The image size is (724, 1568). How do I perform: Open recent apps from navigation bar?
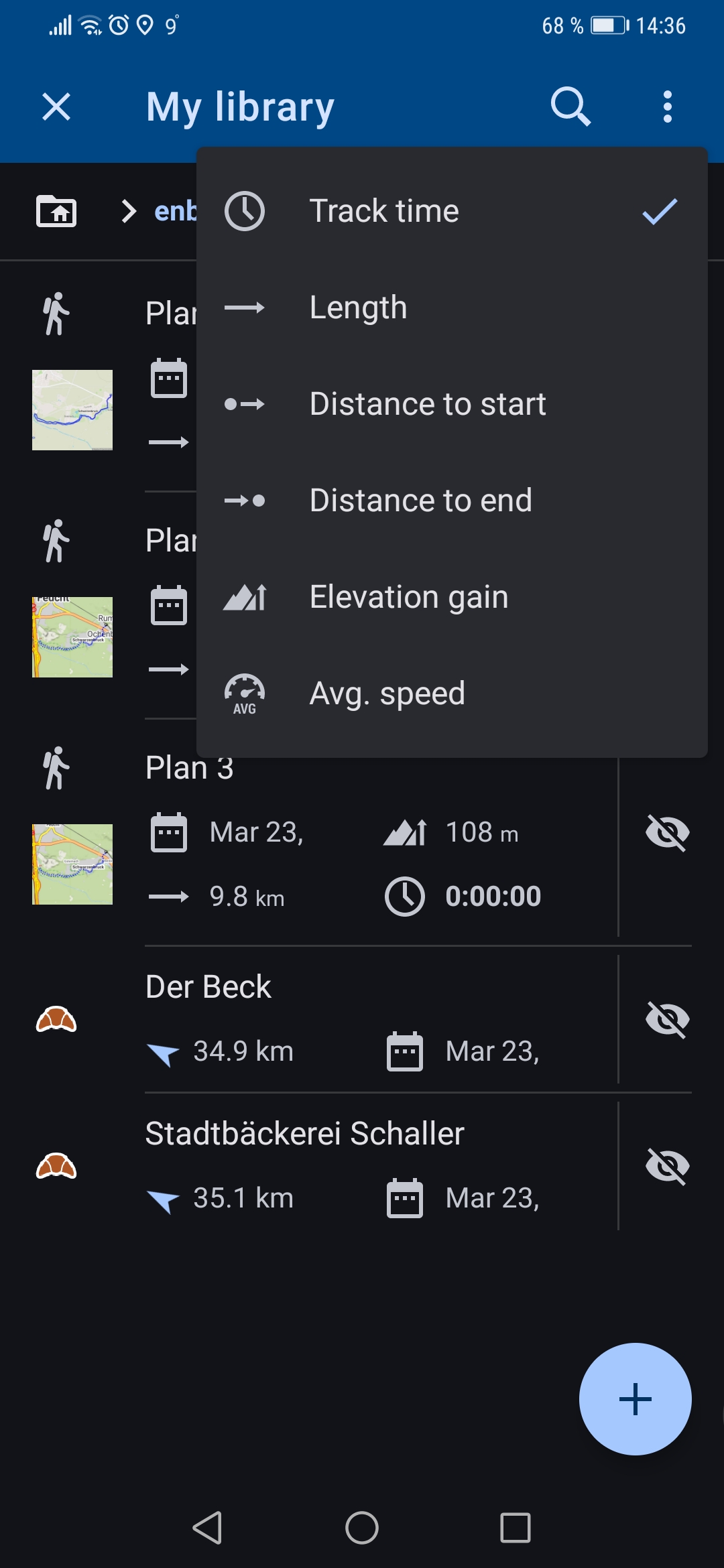tap(515, 1528)
